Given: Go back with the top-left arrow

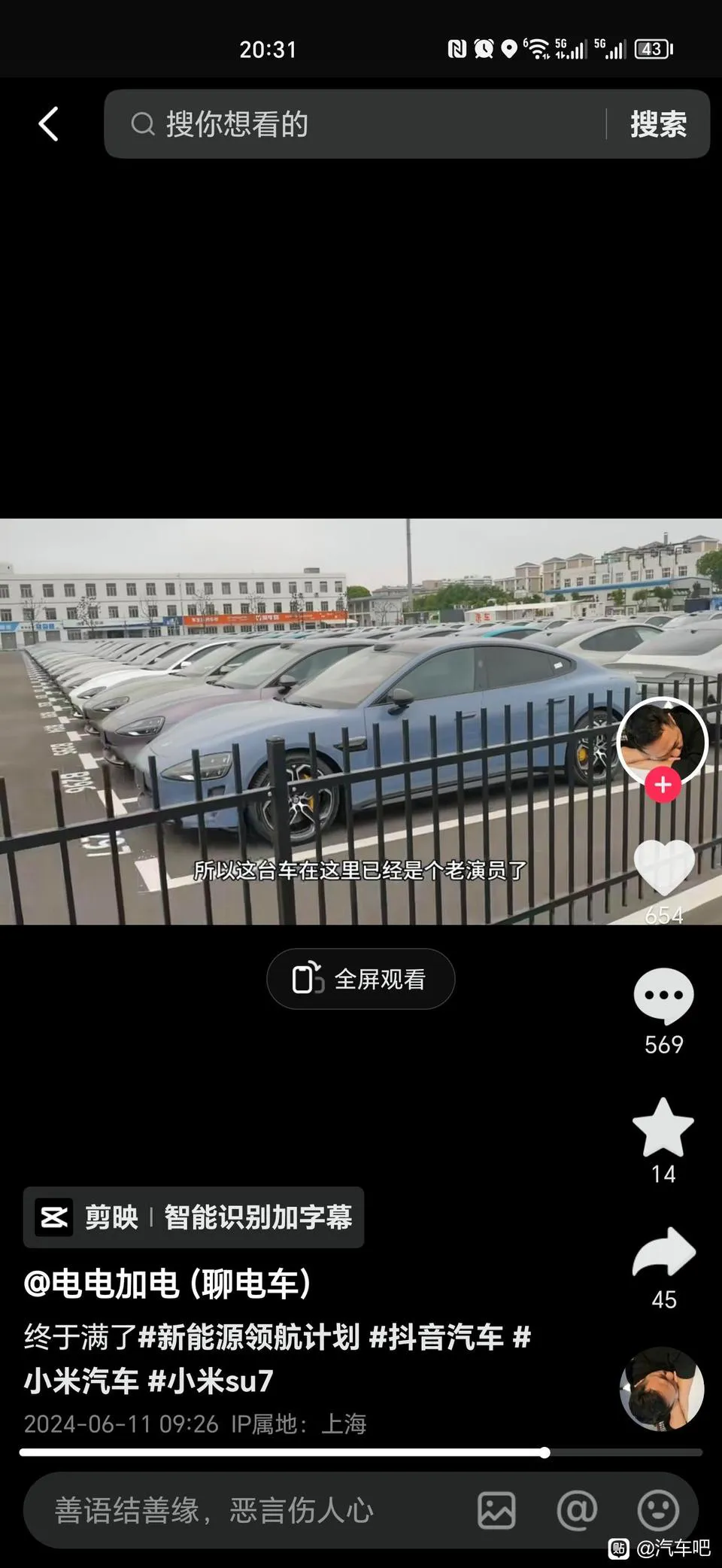Looking at the screenshot, I should [49, 124].
